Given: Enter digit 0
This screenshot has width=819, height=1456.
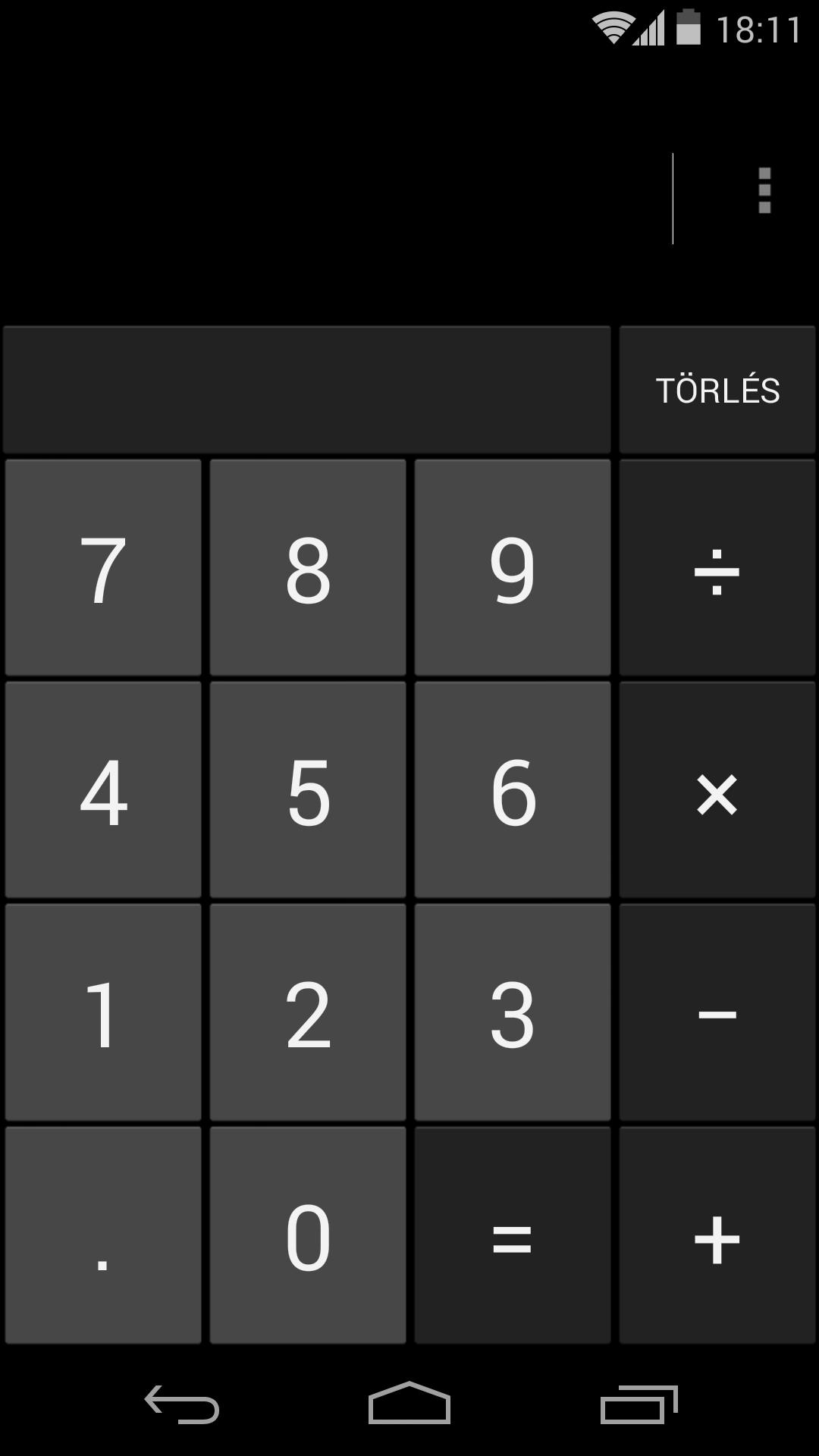Looking at the screenshot, I should (308, 1235).
